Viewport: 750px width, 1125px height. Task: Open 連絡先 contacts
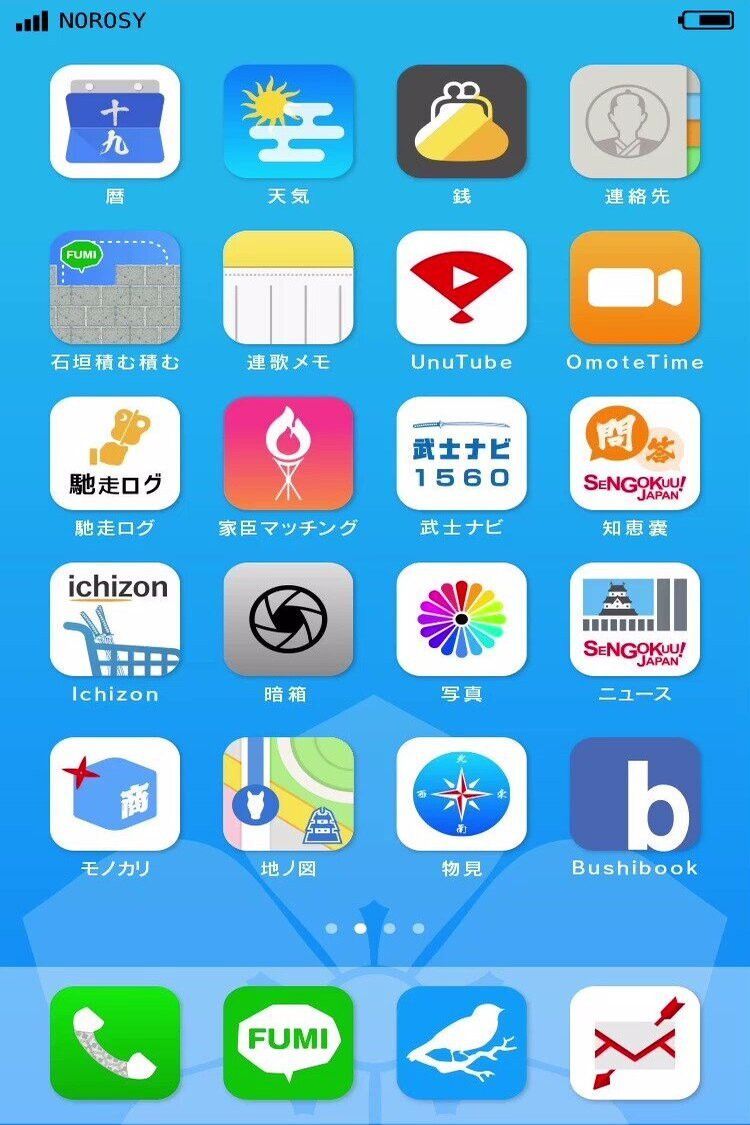point(635,122)
